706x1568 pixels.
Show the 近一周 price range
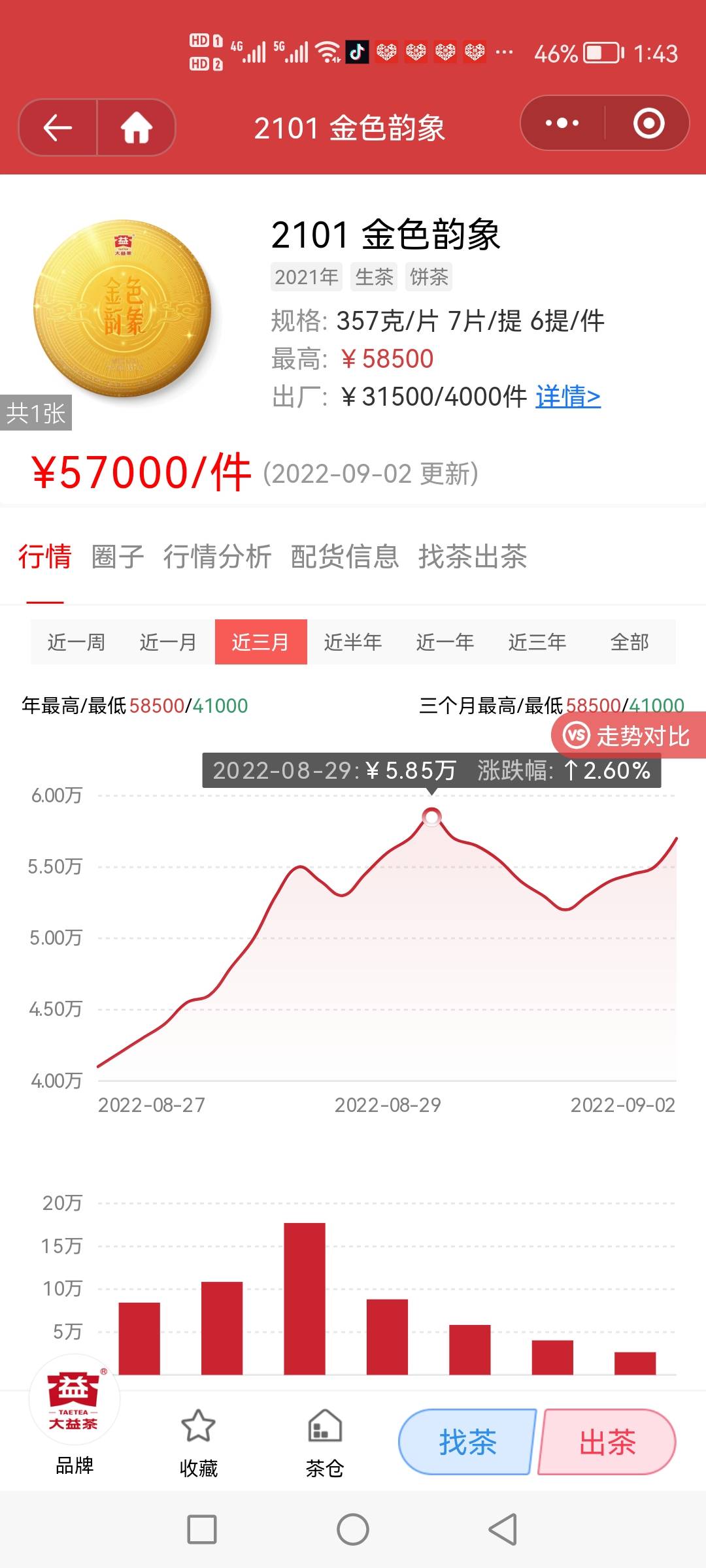click(x=76, y=642)
